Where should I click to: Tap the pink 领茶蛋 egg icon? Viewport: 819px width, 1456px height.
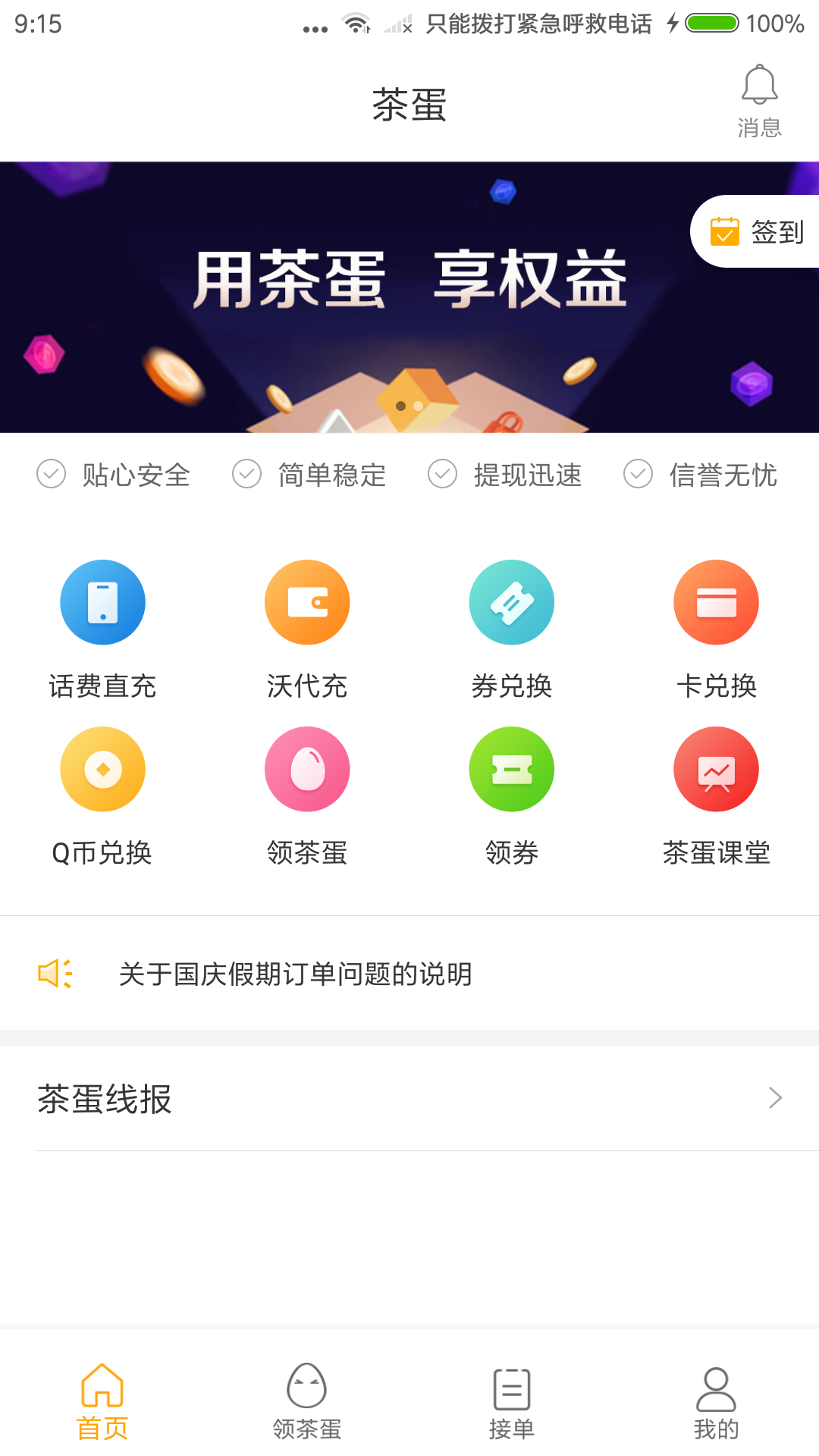tap(307, 770)
